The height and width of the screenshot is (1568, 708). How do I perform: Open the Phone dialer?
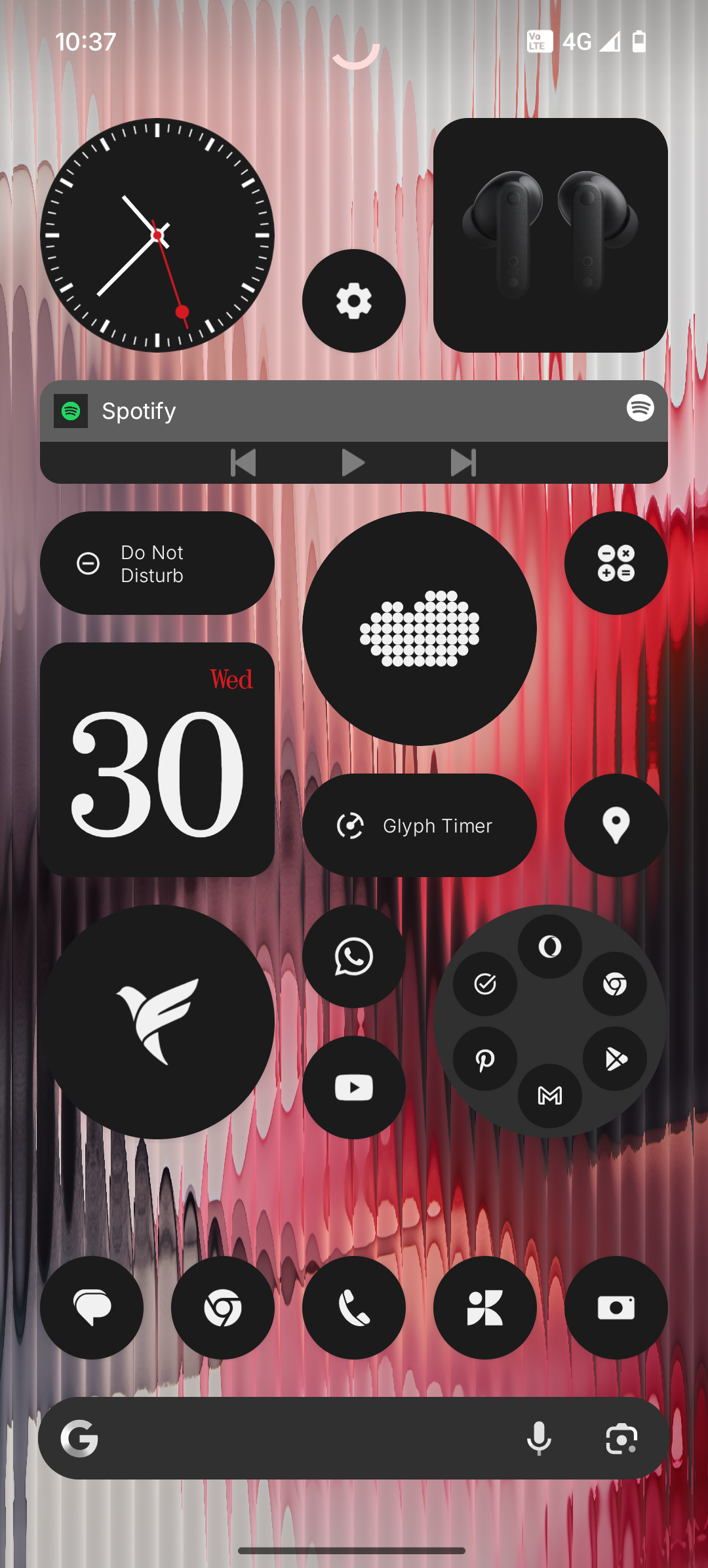tap(354, 1308)
